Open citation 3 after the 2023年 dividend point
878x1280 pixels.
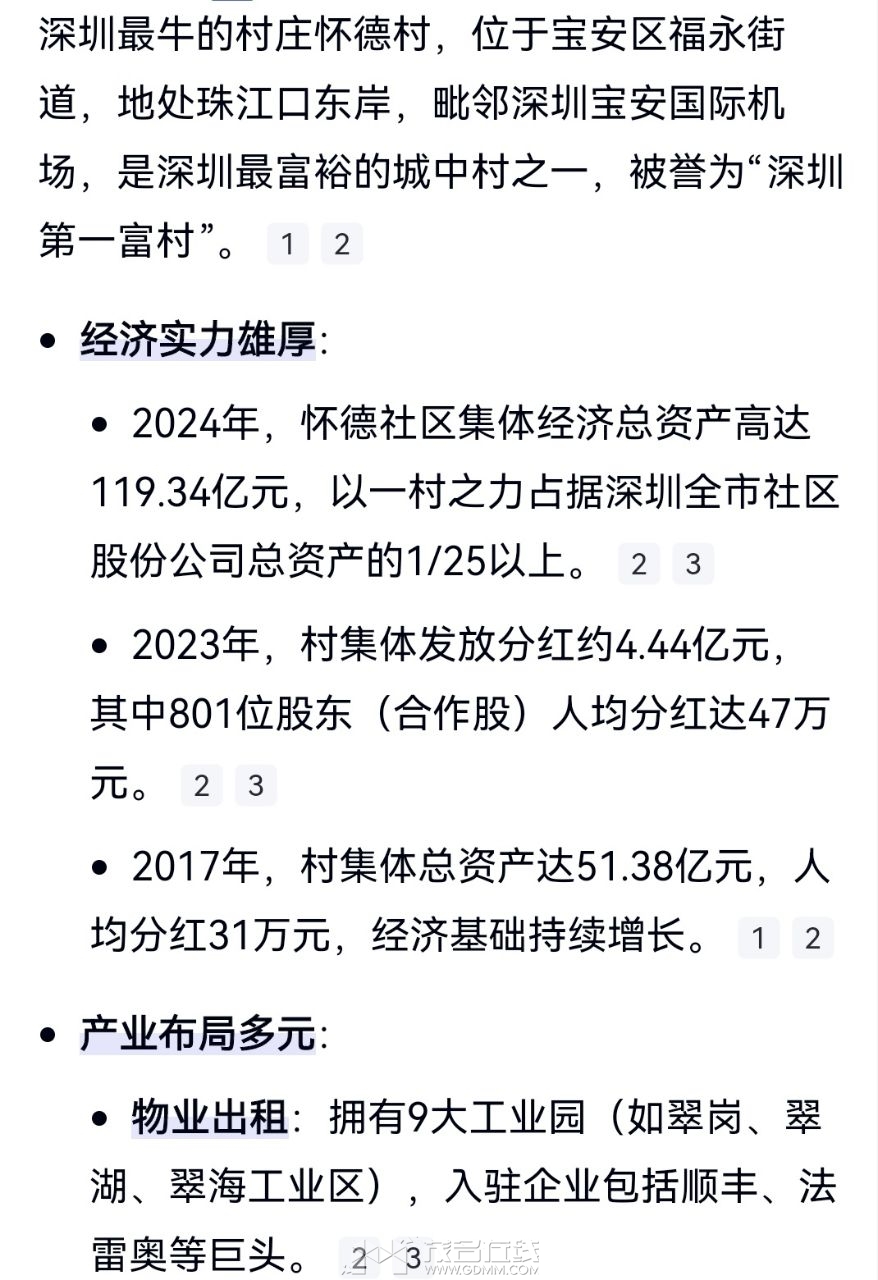pos(256,786)
